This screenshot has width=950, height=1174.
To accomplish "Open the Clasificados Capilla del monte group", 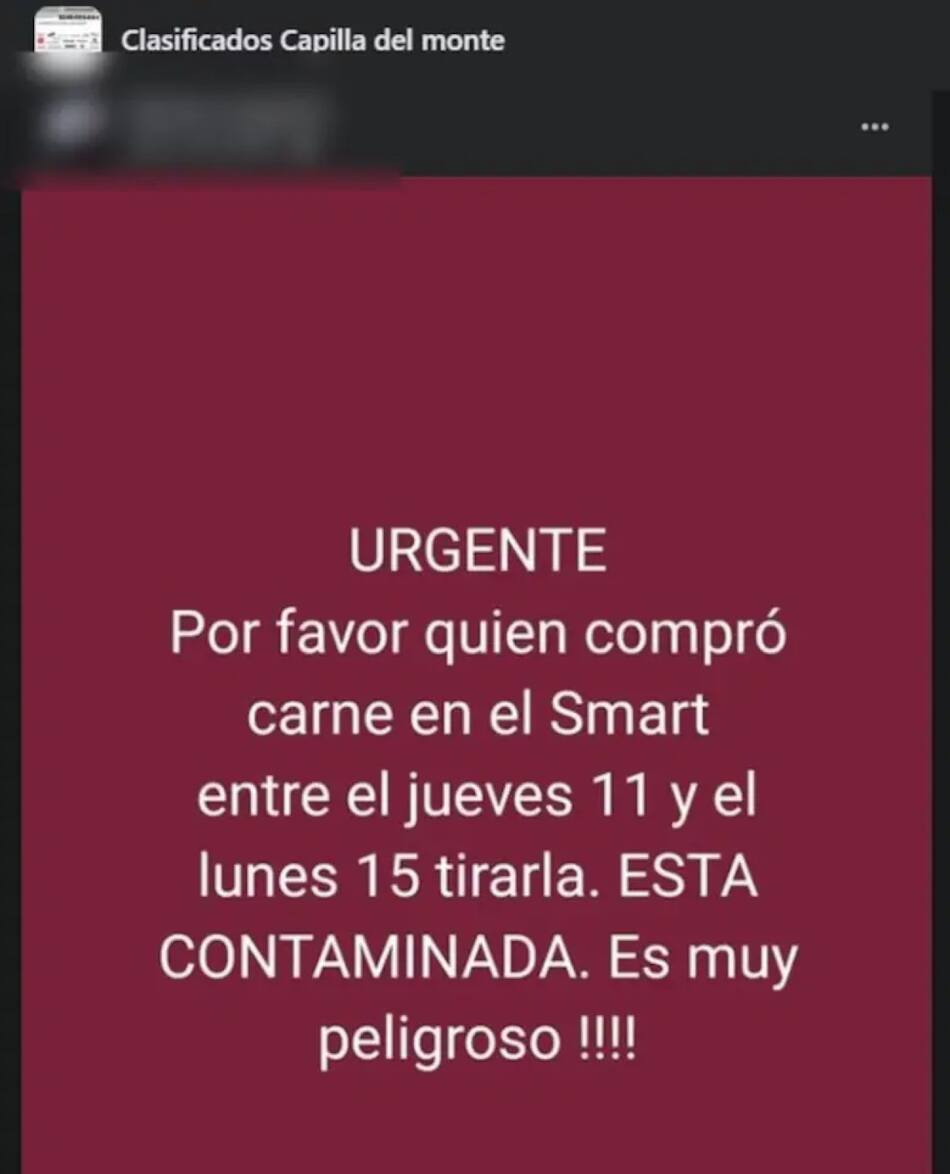I will tap(312, 41).
